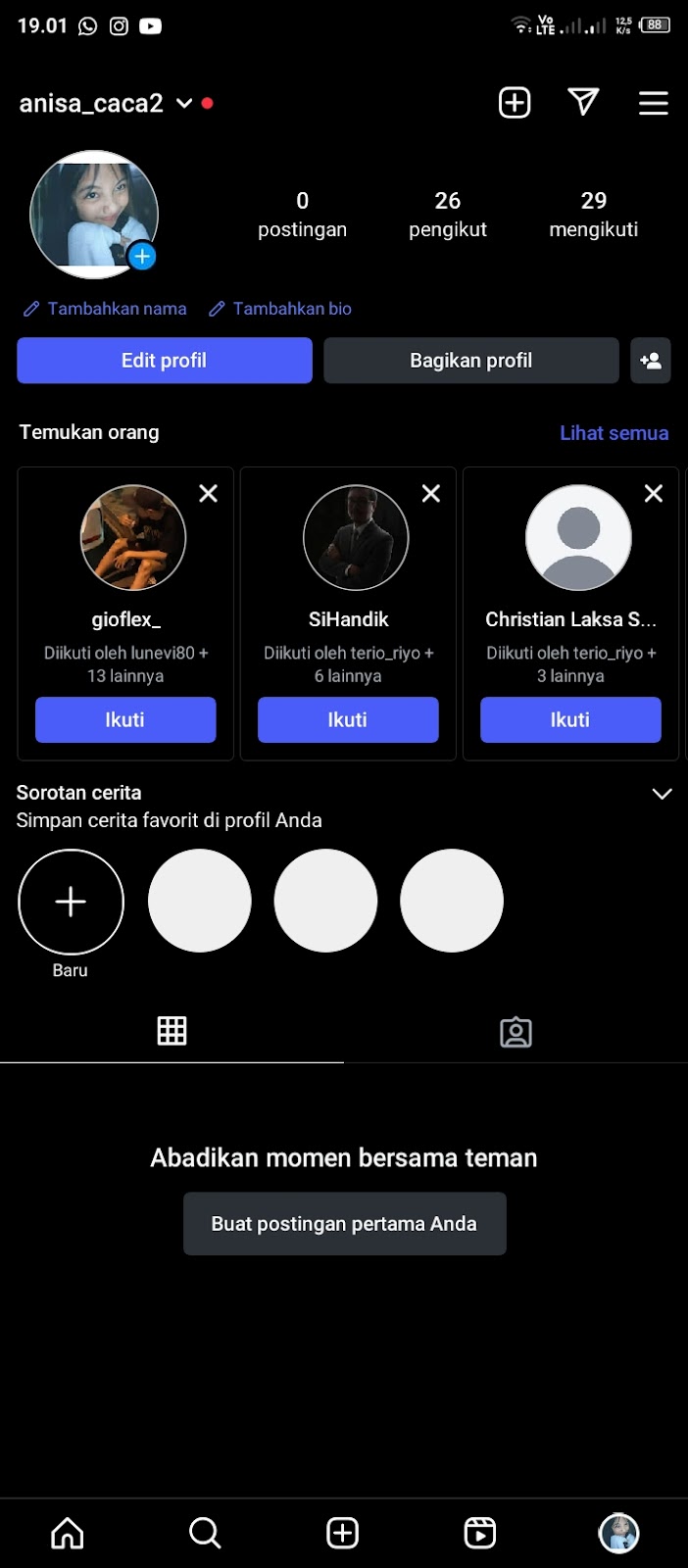The height and width of the screenshot is (1568, 688).
Task: Add a story from the profile picture
Action: (142, 257)
